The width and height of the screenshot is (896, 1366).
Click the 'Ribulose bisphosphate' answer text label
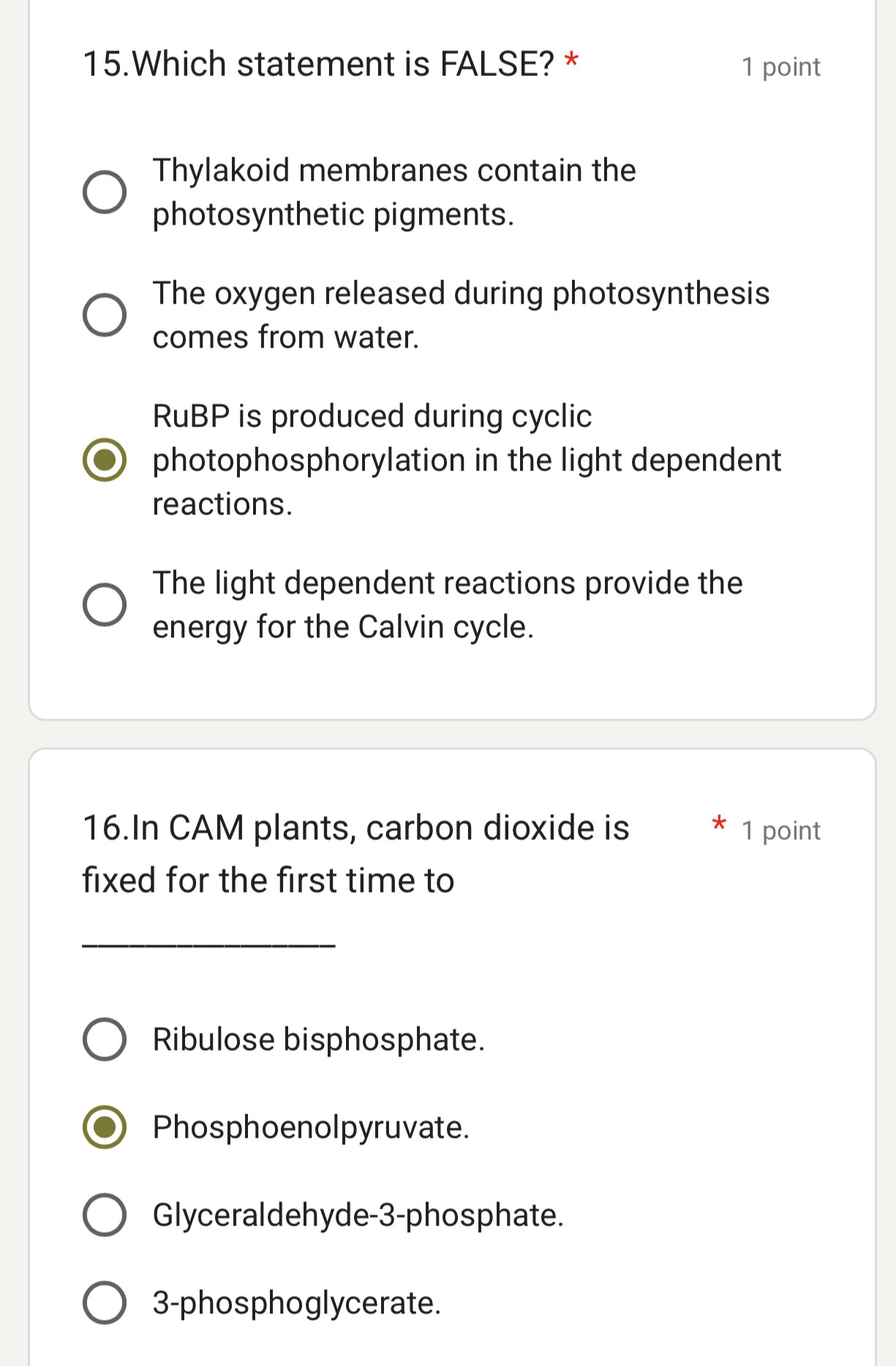tap(319, 1040)
